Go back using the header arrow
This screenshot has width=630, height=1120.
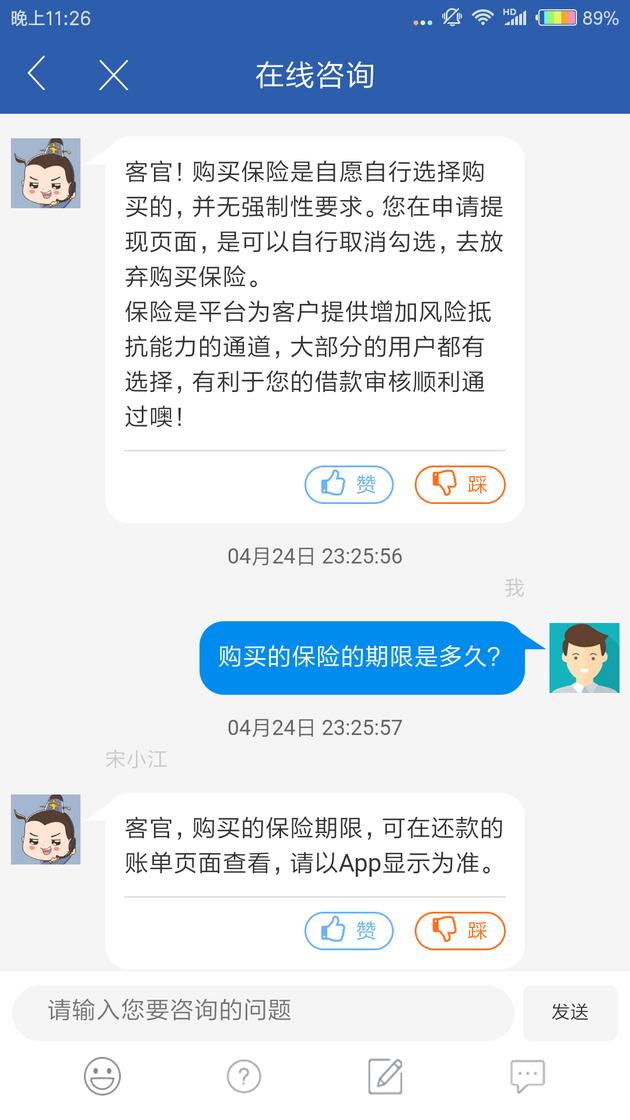(x=36, y=74)
